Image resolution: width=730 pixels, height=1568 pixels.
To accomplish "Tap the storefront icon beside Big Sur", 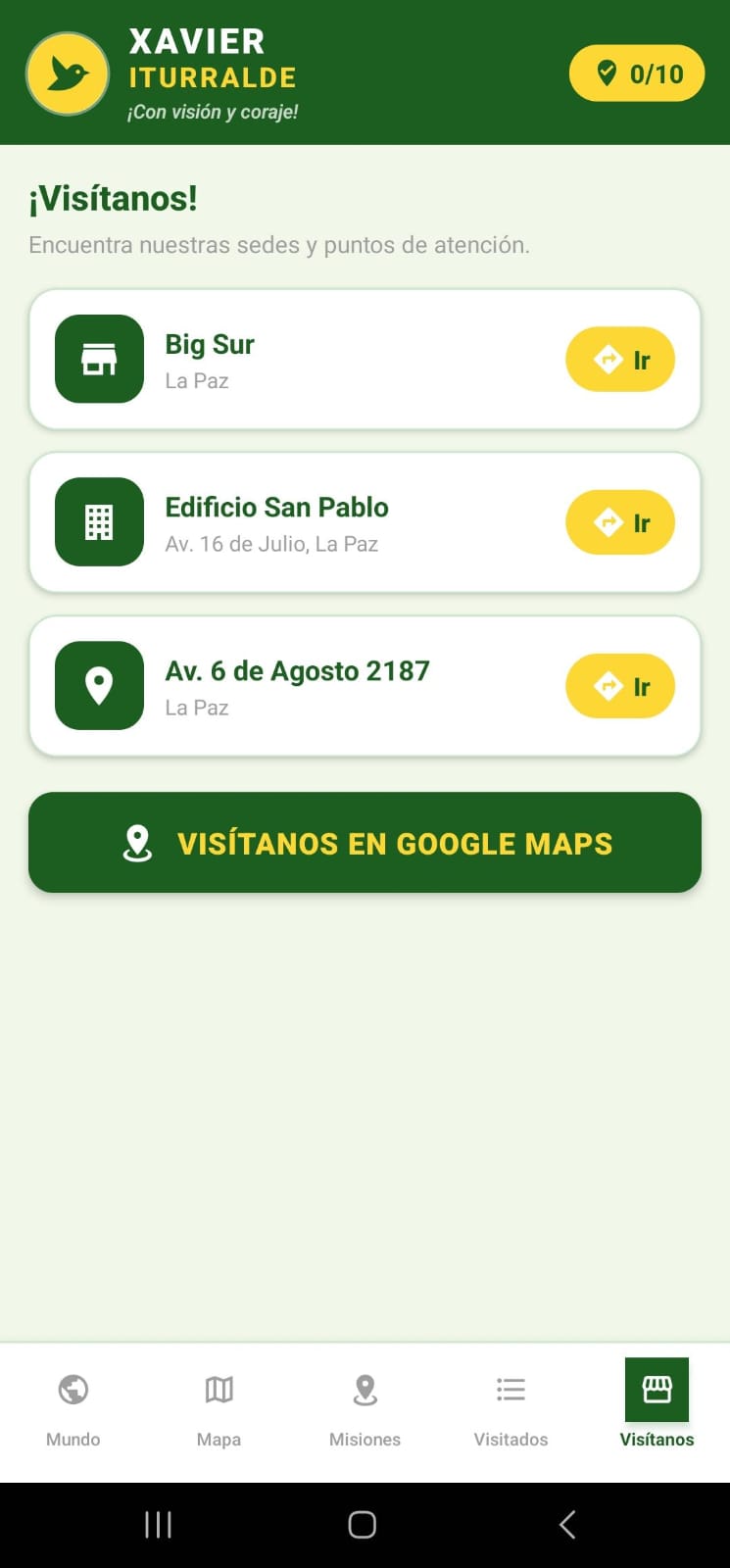I will pos(99,360).
